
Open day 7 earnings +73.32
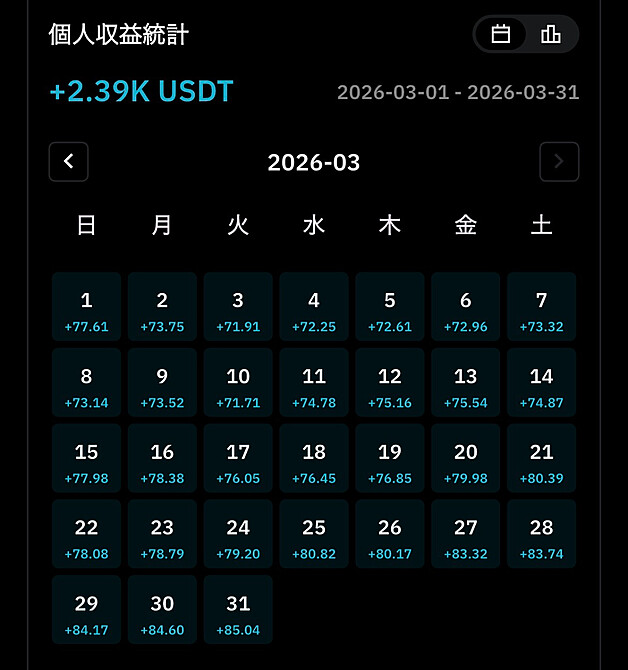[x=541, y=307]
